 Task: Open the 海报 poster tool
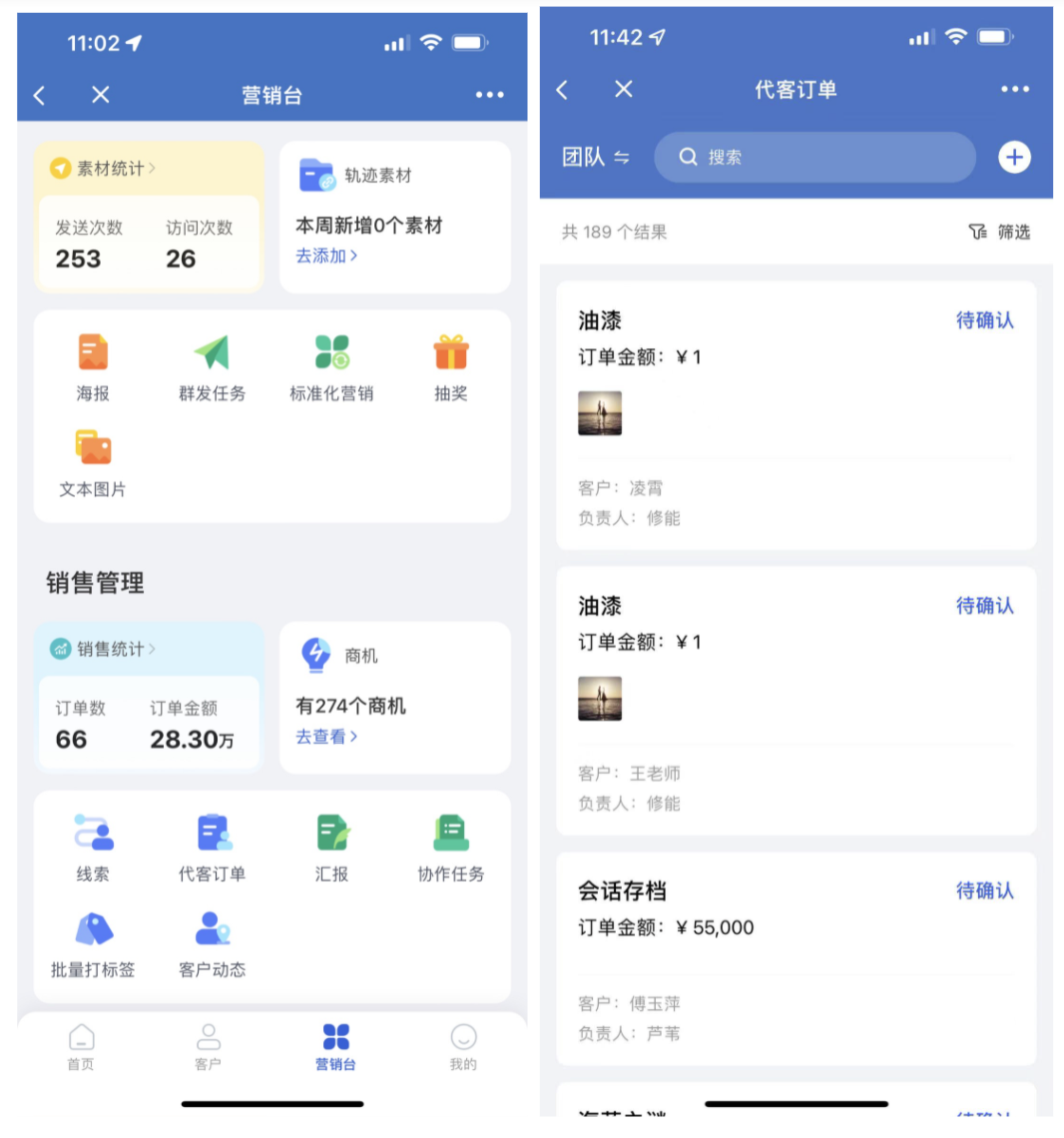pos(93,367)
